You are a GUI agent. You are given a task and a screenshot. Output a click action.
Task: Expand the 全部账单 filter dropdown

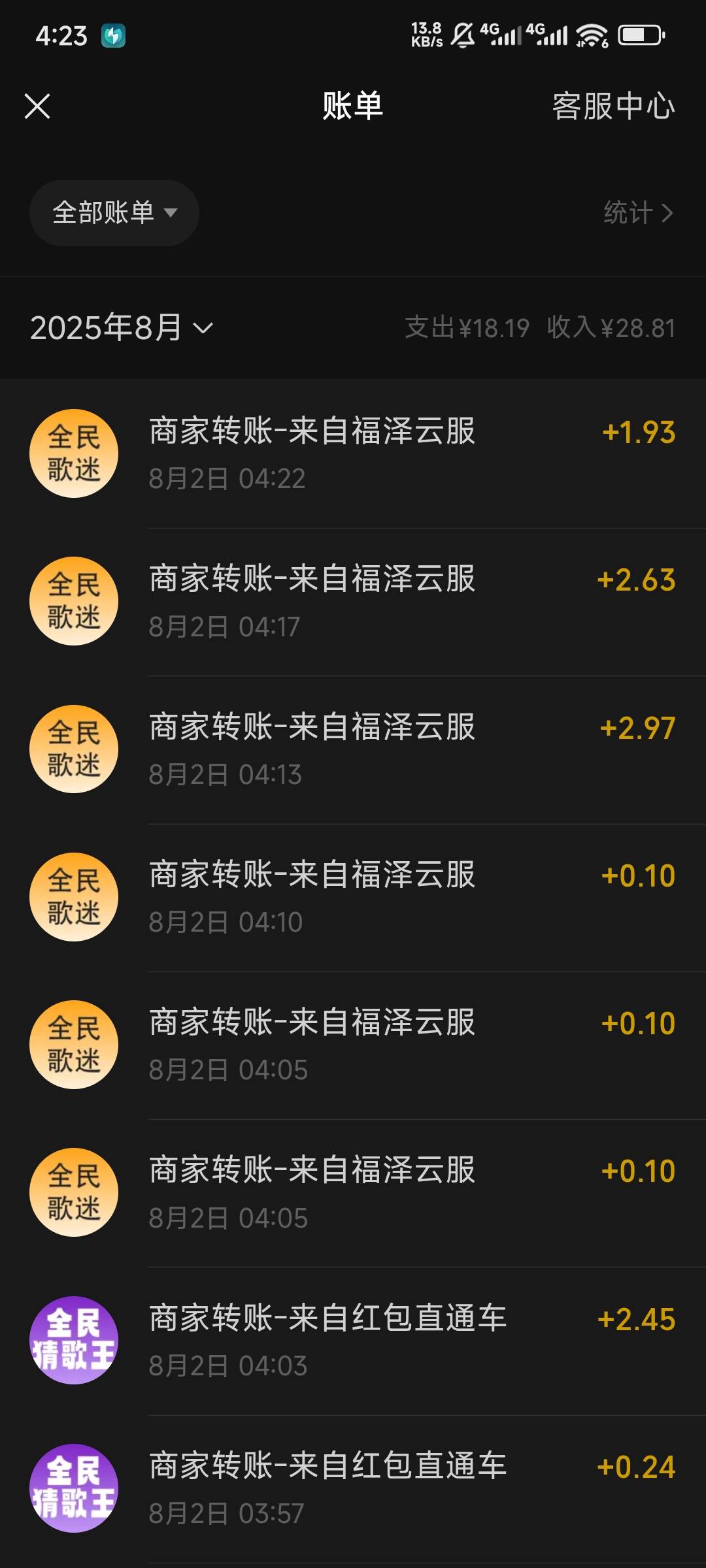coord(114,213)
